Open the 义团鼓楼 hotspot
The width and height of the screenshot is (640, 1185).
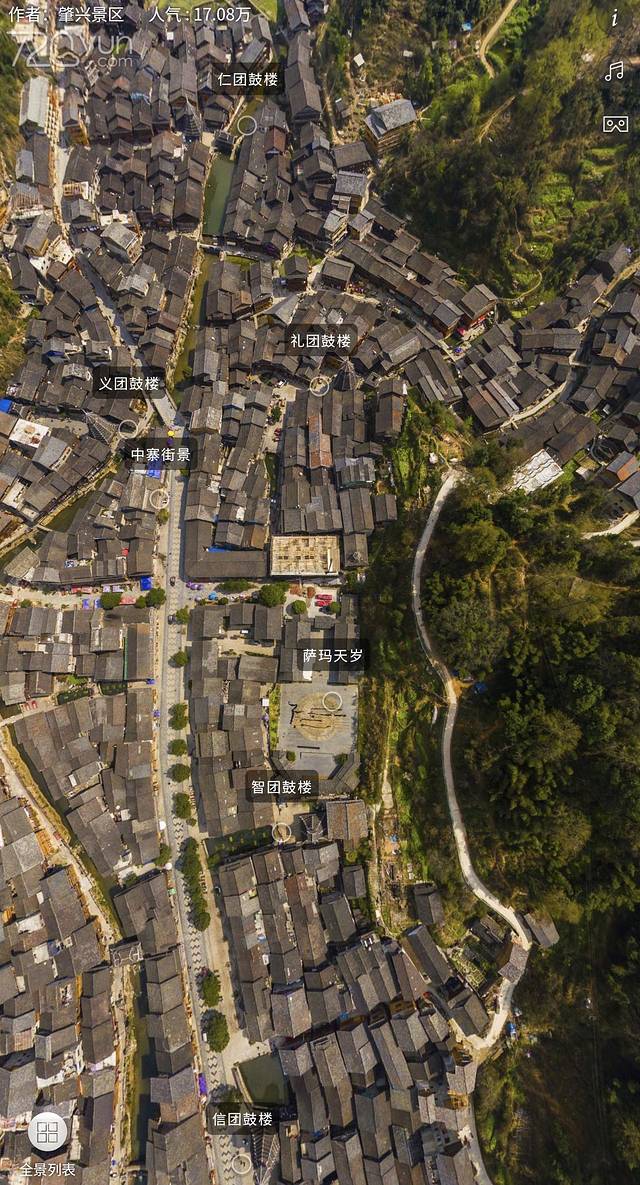[x=128, y=383]
